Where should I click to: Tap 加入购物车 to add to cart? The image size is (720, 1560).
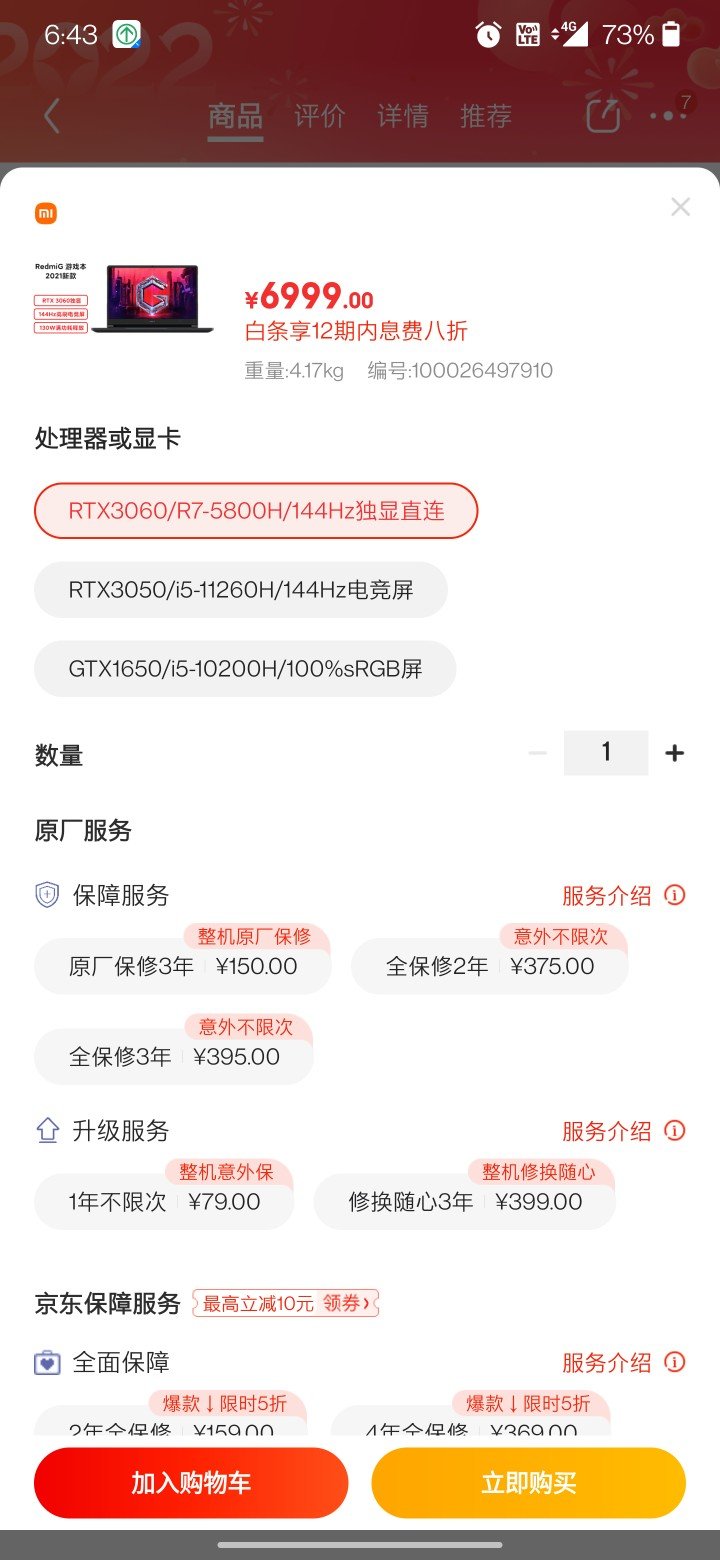191,1482
